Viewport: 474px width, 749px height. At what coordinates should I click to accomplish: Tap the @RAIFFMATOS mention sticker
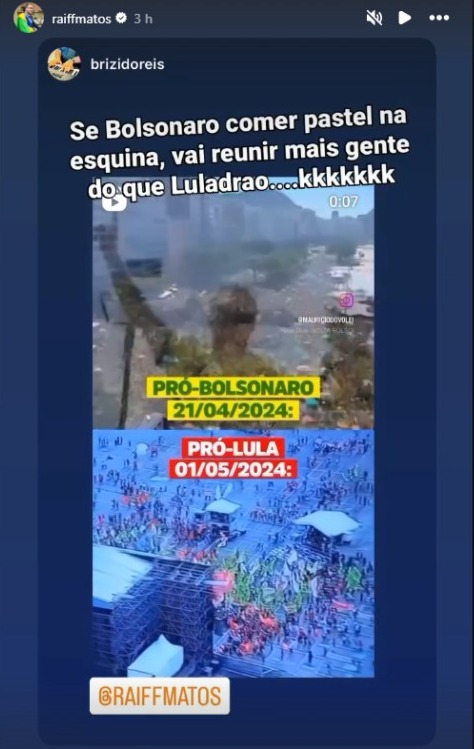[x=160, y=696]
